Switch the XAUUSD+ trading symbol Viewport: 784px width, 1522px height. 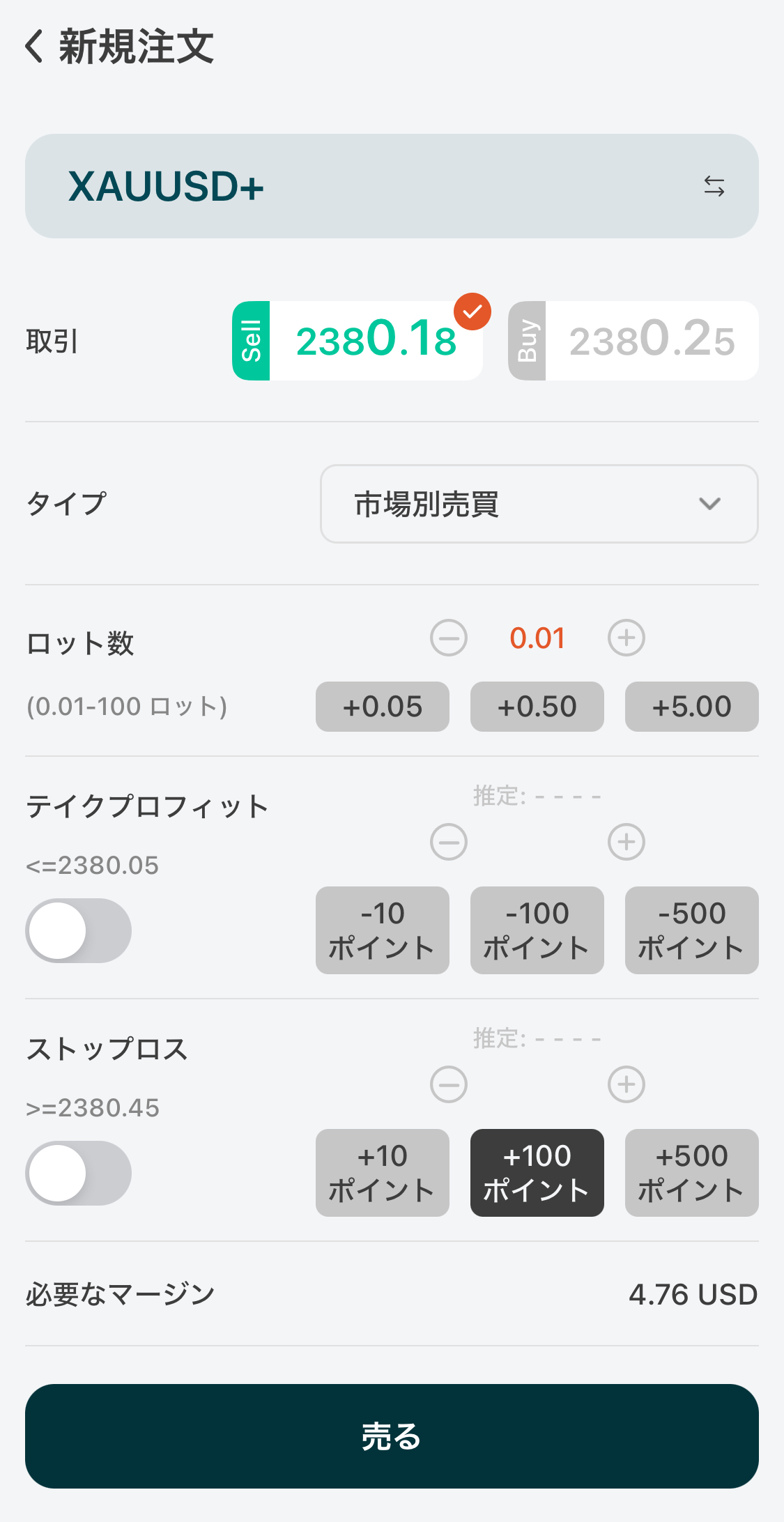coord(714,186)
